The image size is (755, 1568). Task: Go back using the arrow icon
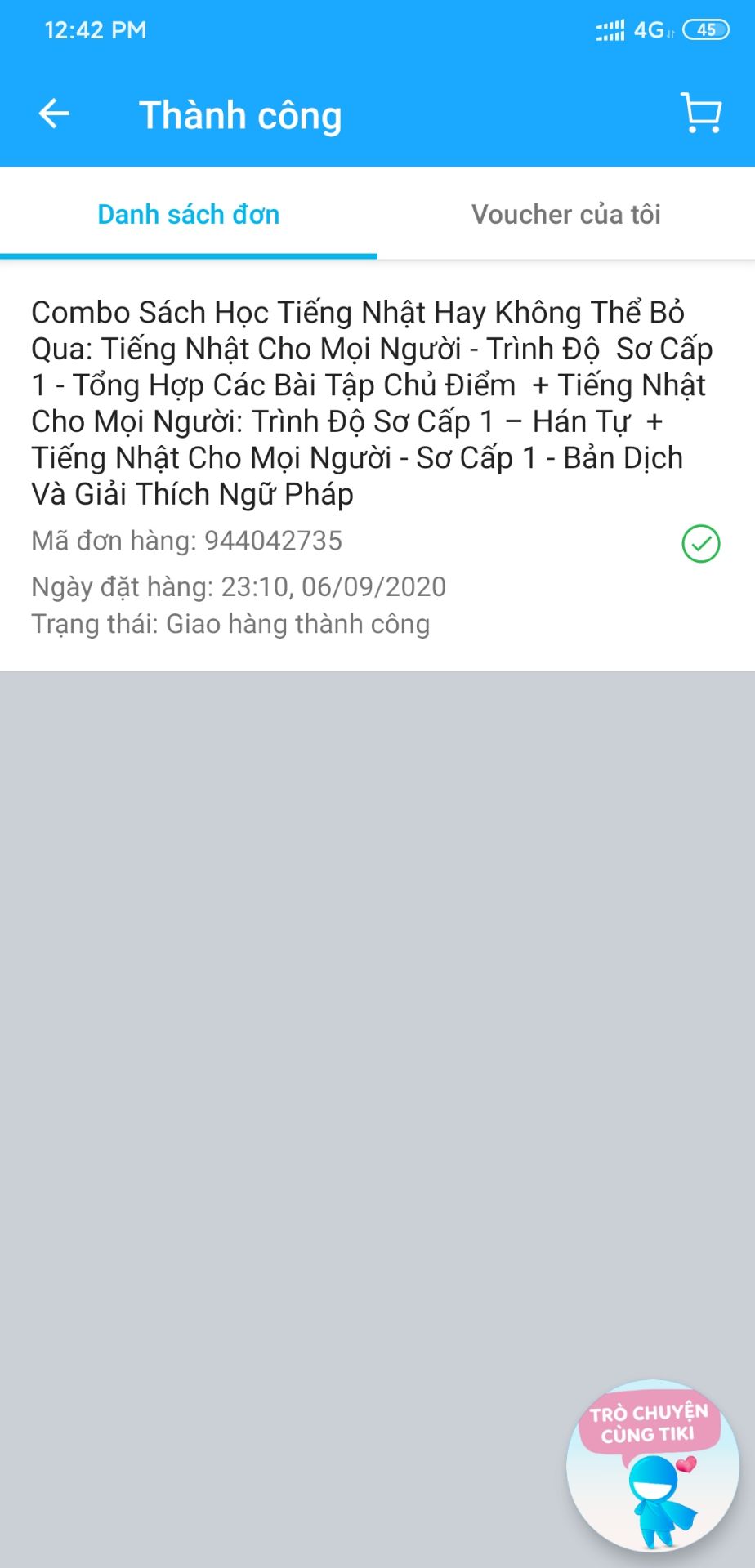pyautogui.click(x=54, y=114)
